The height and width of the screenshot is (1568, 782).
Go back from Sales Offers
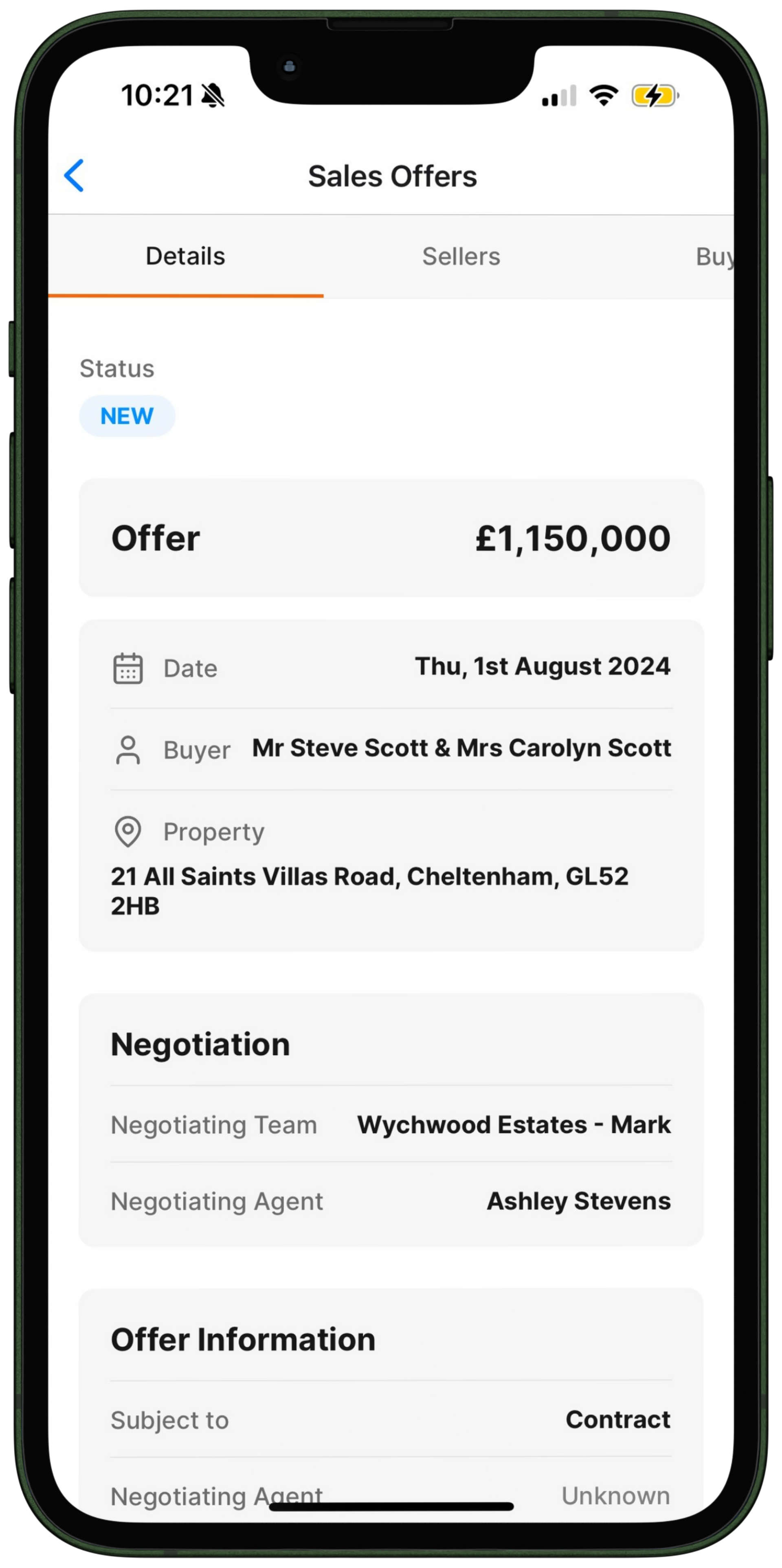click(x=74, y=176)
